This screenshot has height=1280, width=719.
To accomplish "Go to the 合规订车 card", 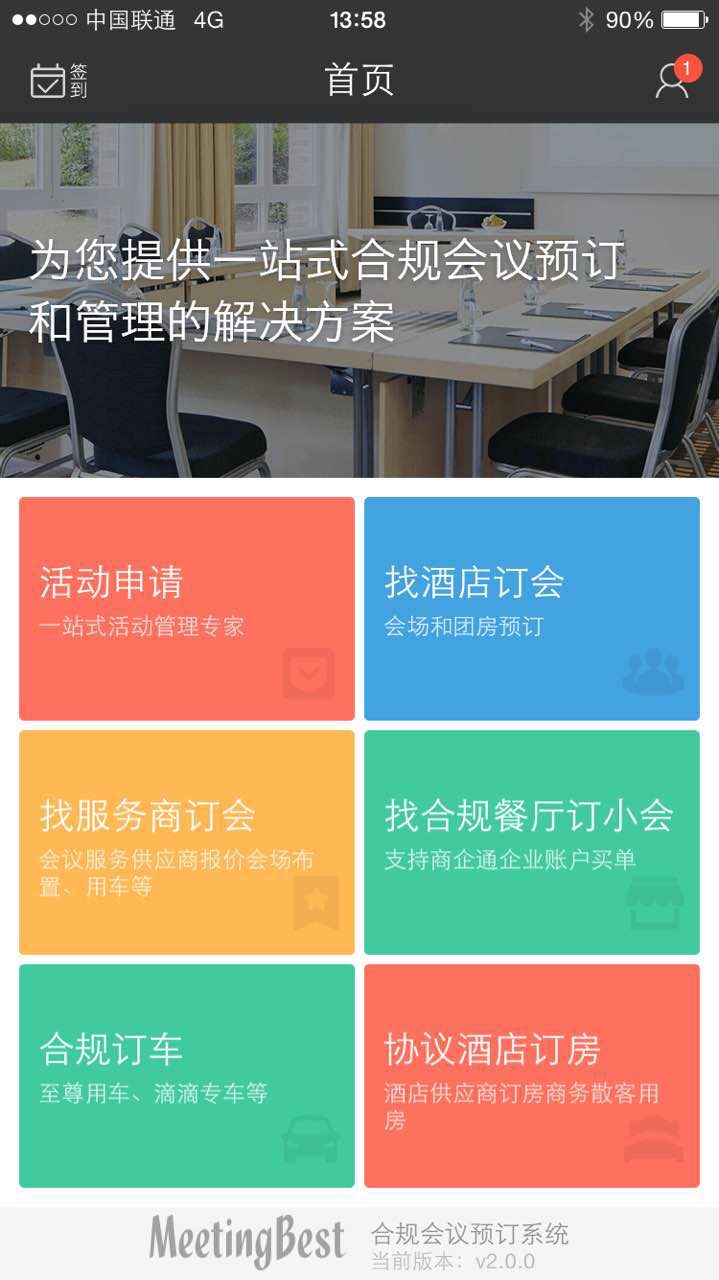I will tap(187, 1075).
